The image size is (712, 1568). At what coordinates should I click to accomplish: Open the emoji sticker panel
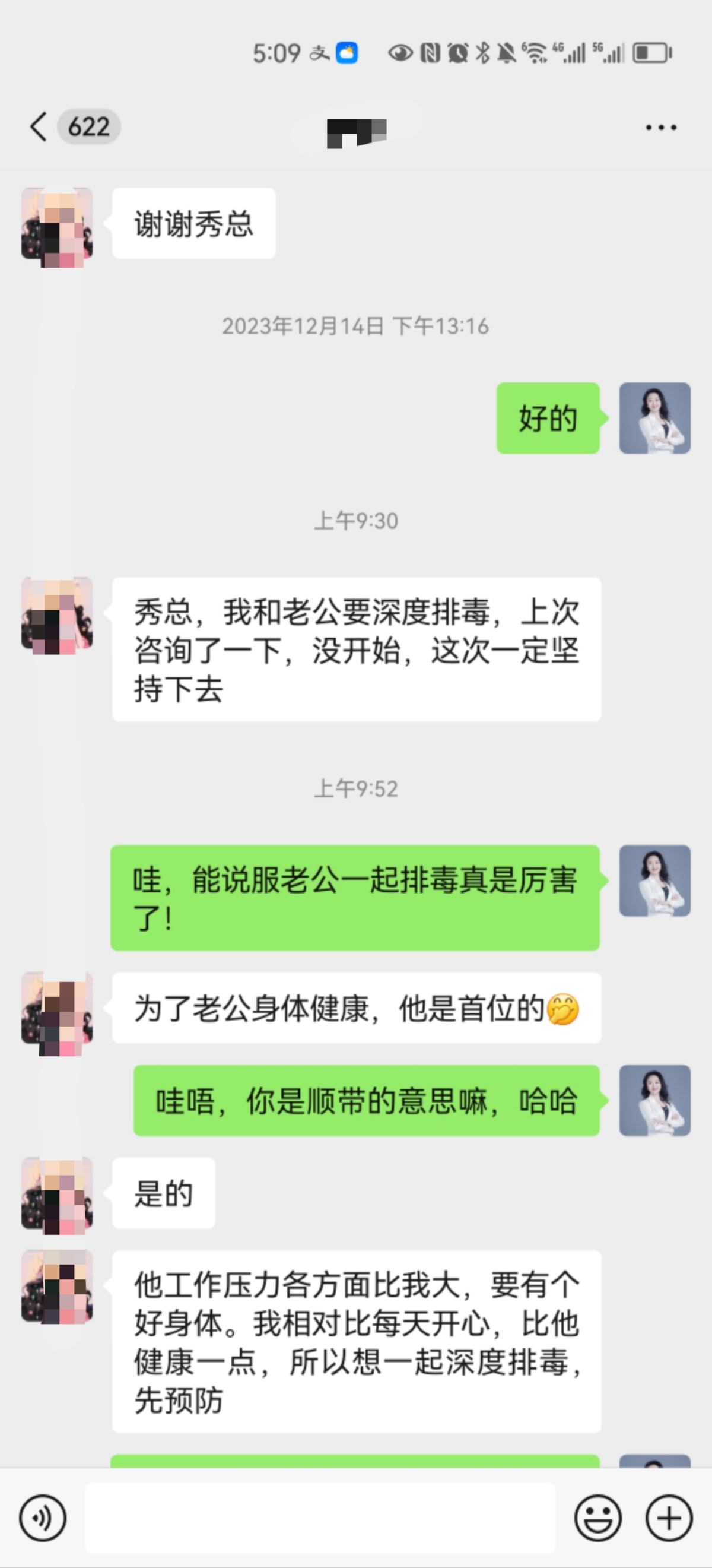597,1518
